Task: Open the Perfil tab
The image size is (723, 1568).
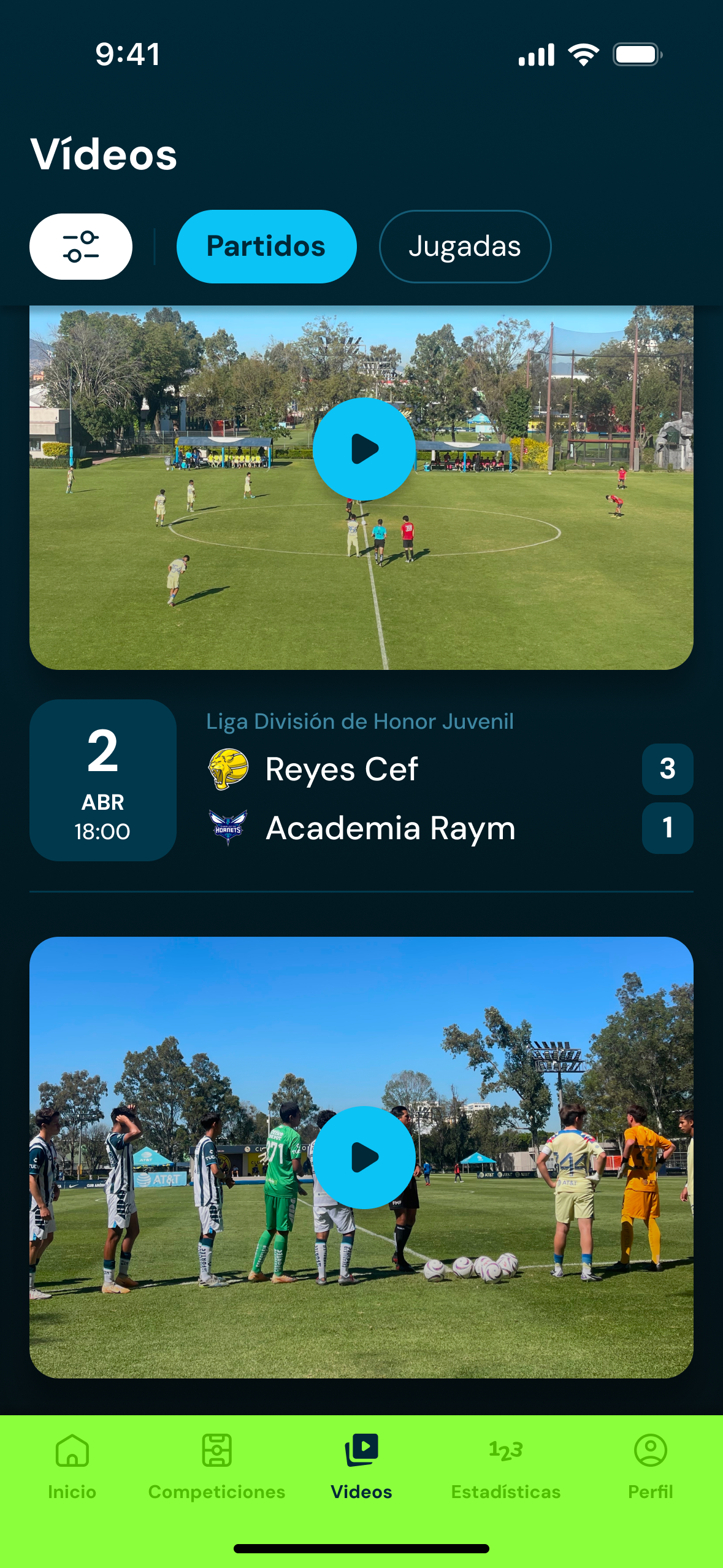Action: click(x=650, y=1465)
